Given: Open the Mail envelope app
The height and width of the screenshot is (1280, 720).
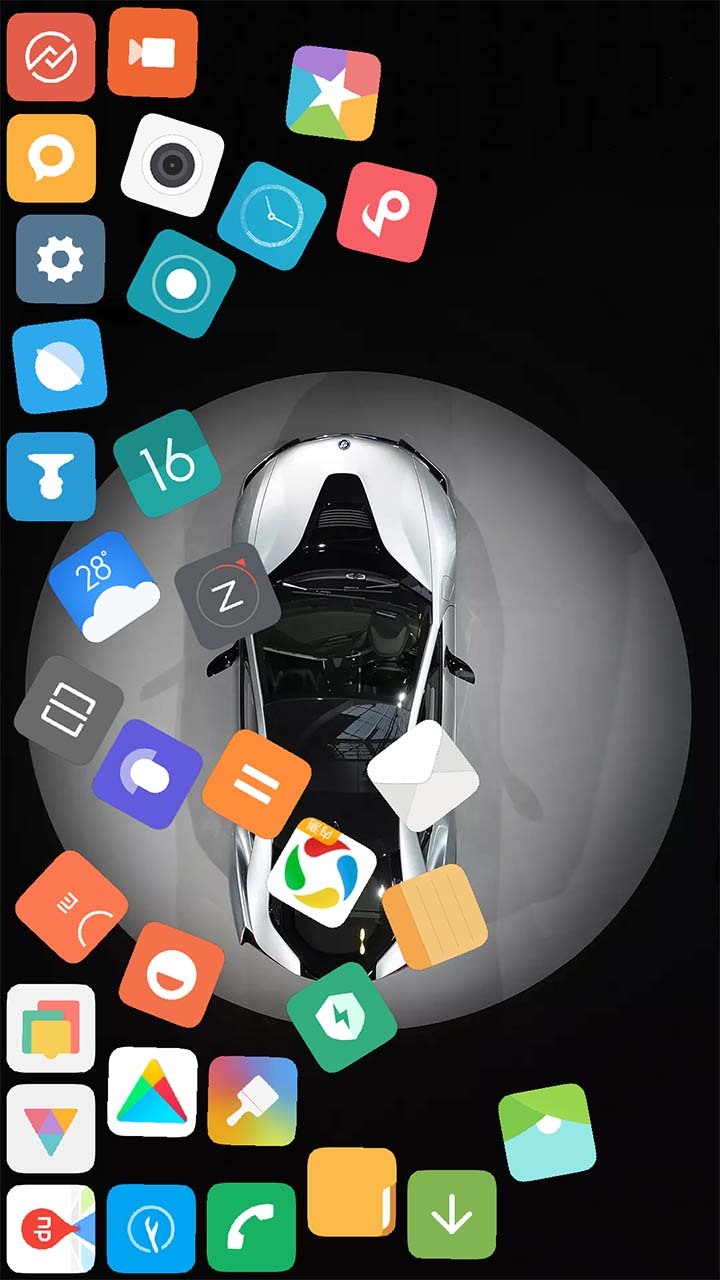Looking at the screenshot, I should 423,775.
